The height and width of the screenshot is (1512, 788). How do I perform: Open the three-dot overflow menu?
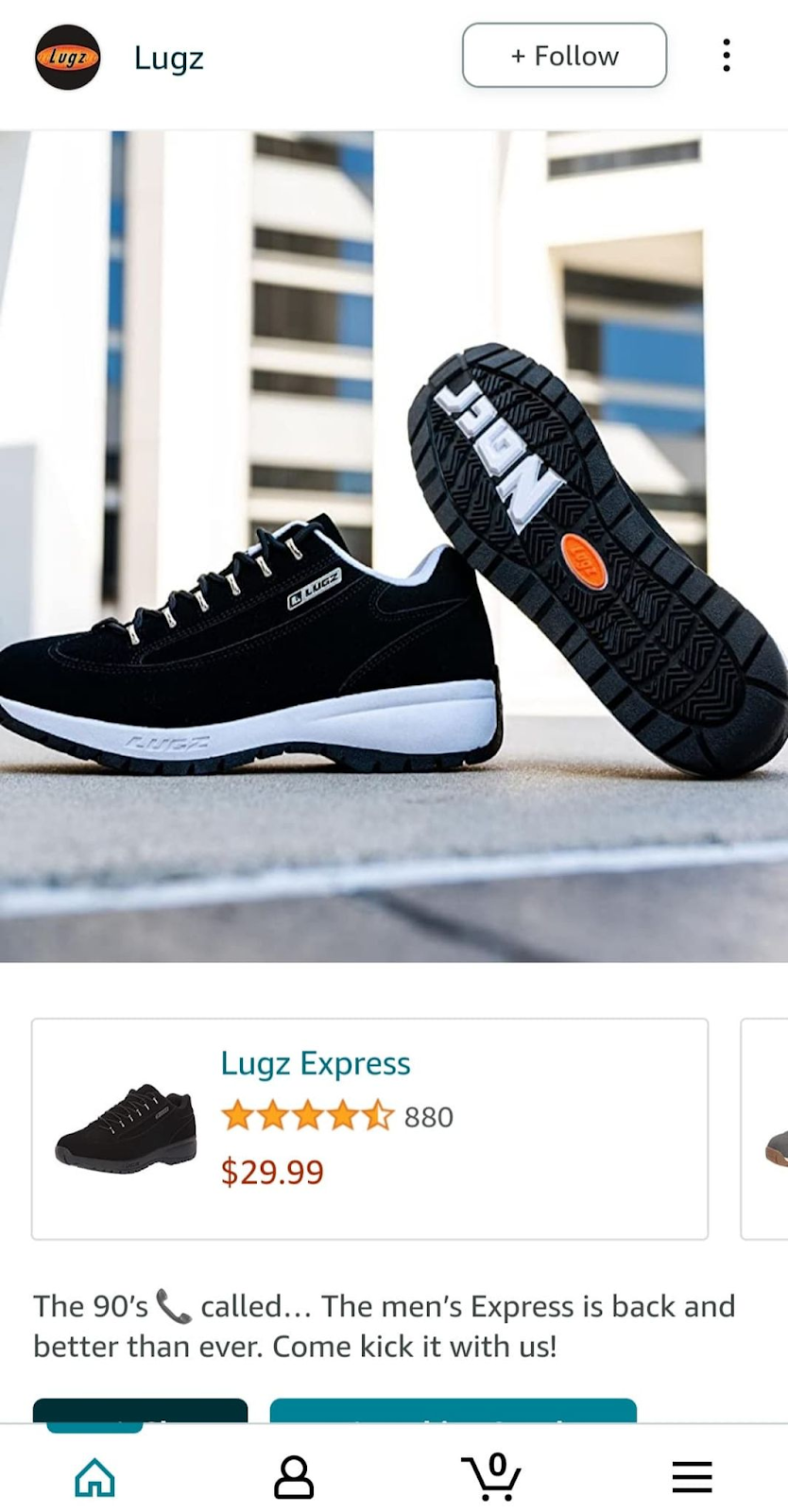tap(726, 56)
